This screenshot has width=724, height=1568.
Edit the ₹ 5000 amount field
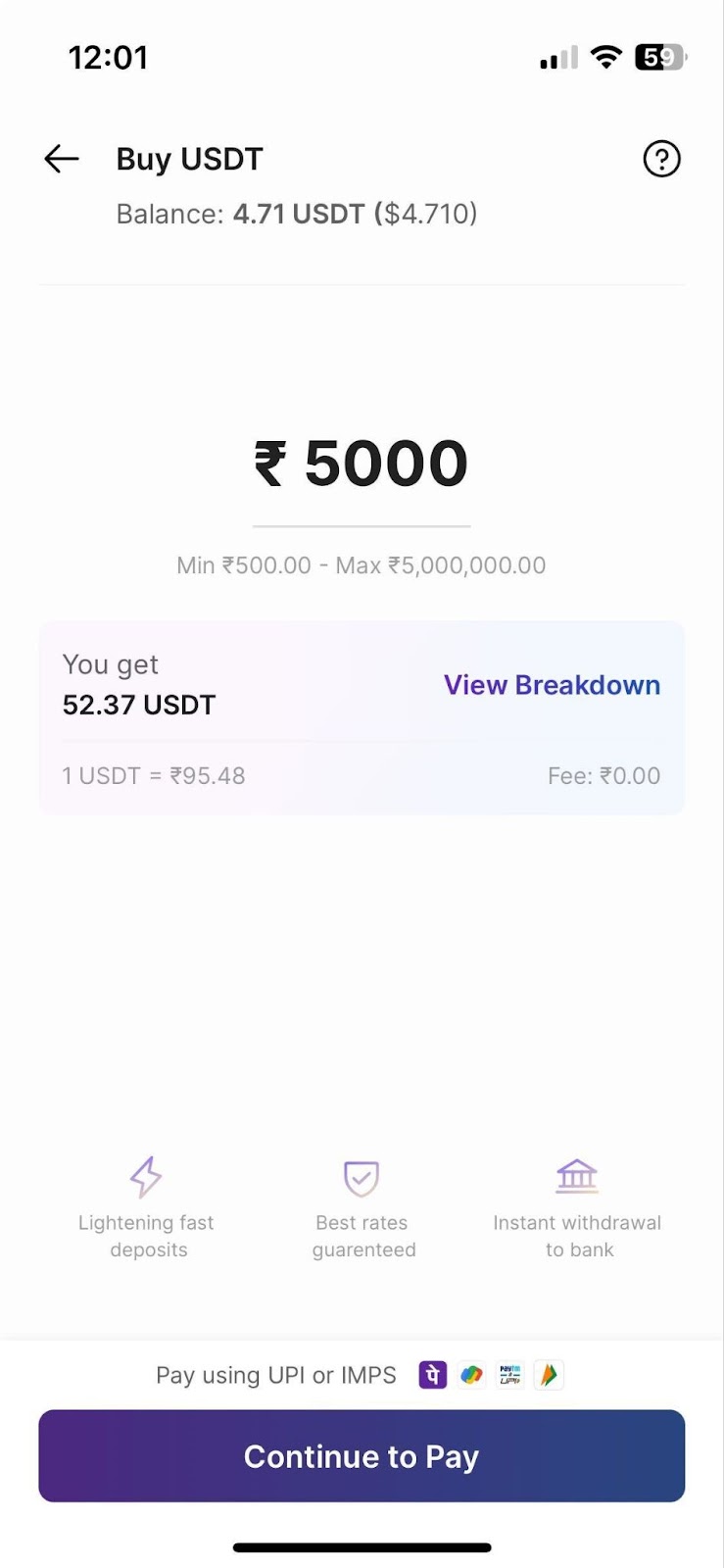point(362,464)
